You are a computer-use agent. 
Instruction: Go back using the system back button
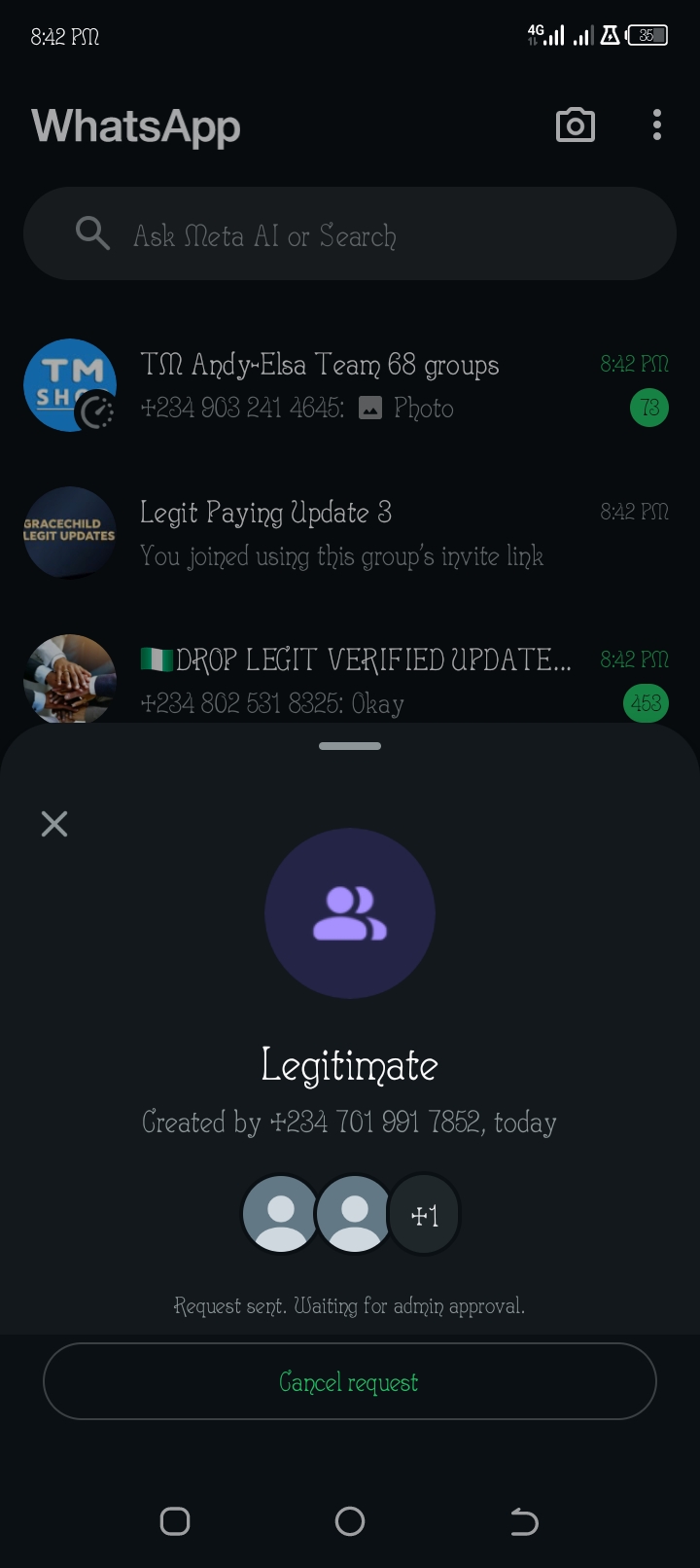coord(524,1521)
